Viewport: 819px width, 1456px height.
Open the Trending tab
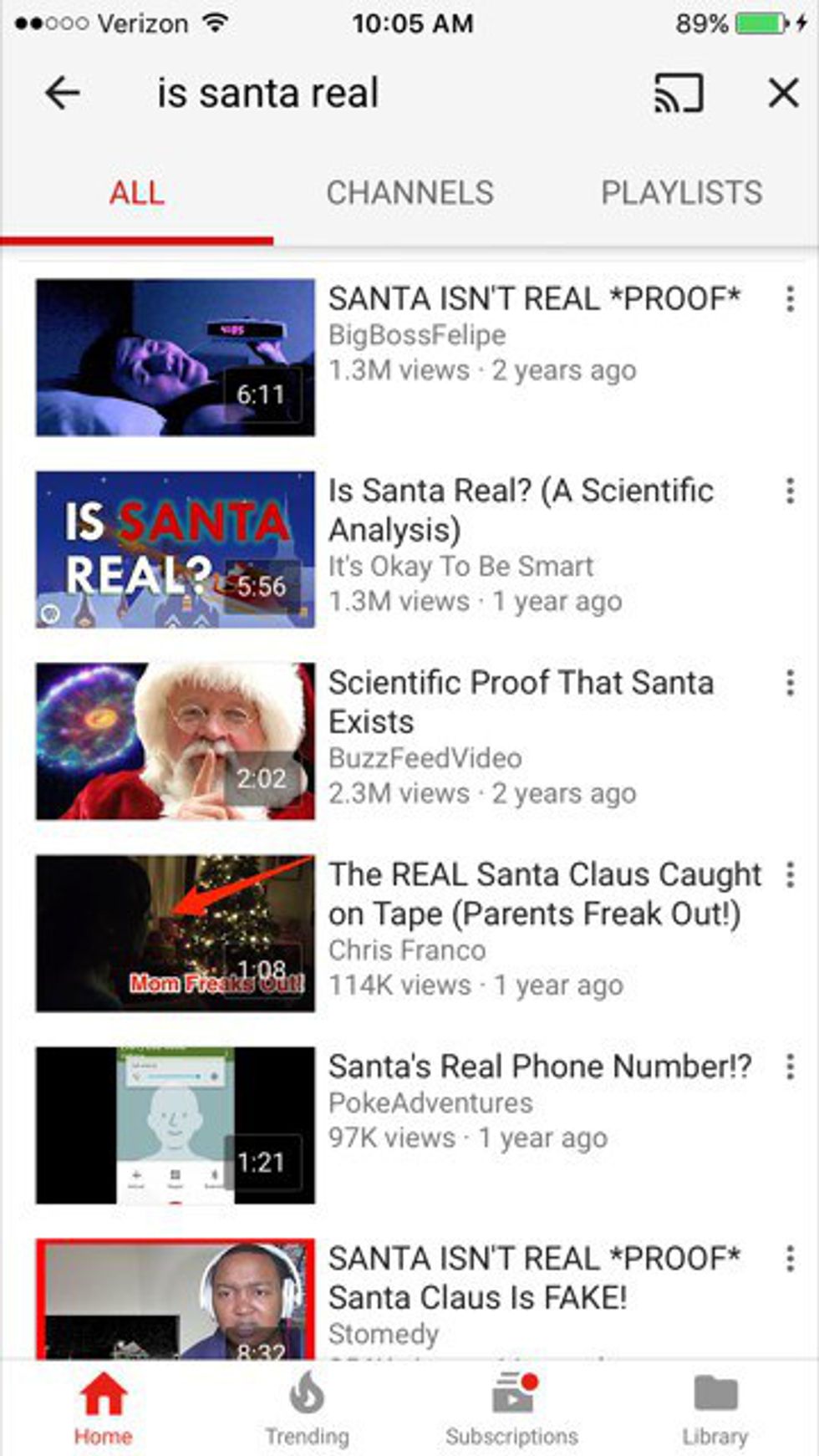(307, 1409)
